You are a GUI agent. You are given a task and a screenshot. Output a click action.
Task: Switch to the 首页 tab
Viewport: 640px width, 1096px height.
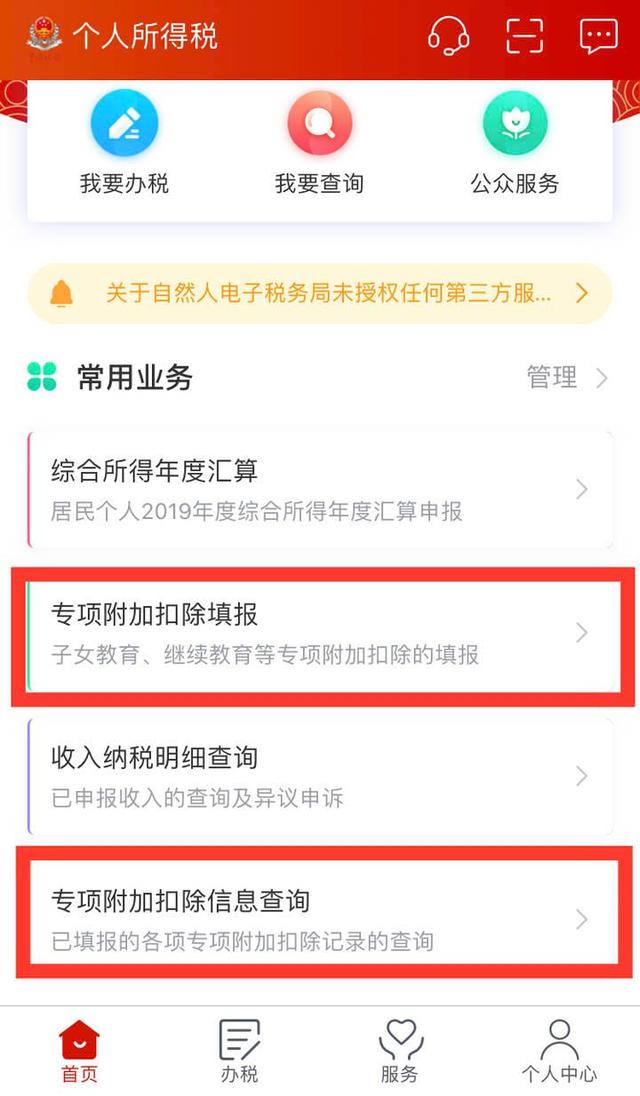pos(80,1052)
